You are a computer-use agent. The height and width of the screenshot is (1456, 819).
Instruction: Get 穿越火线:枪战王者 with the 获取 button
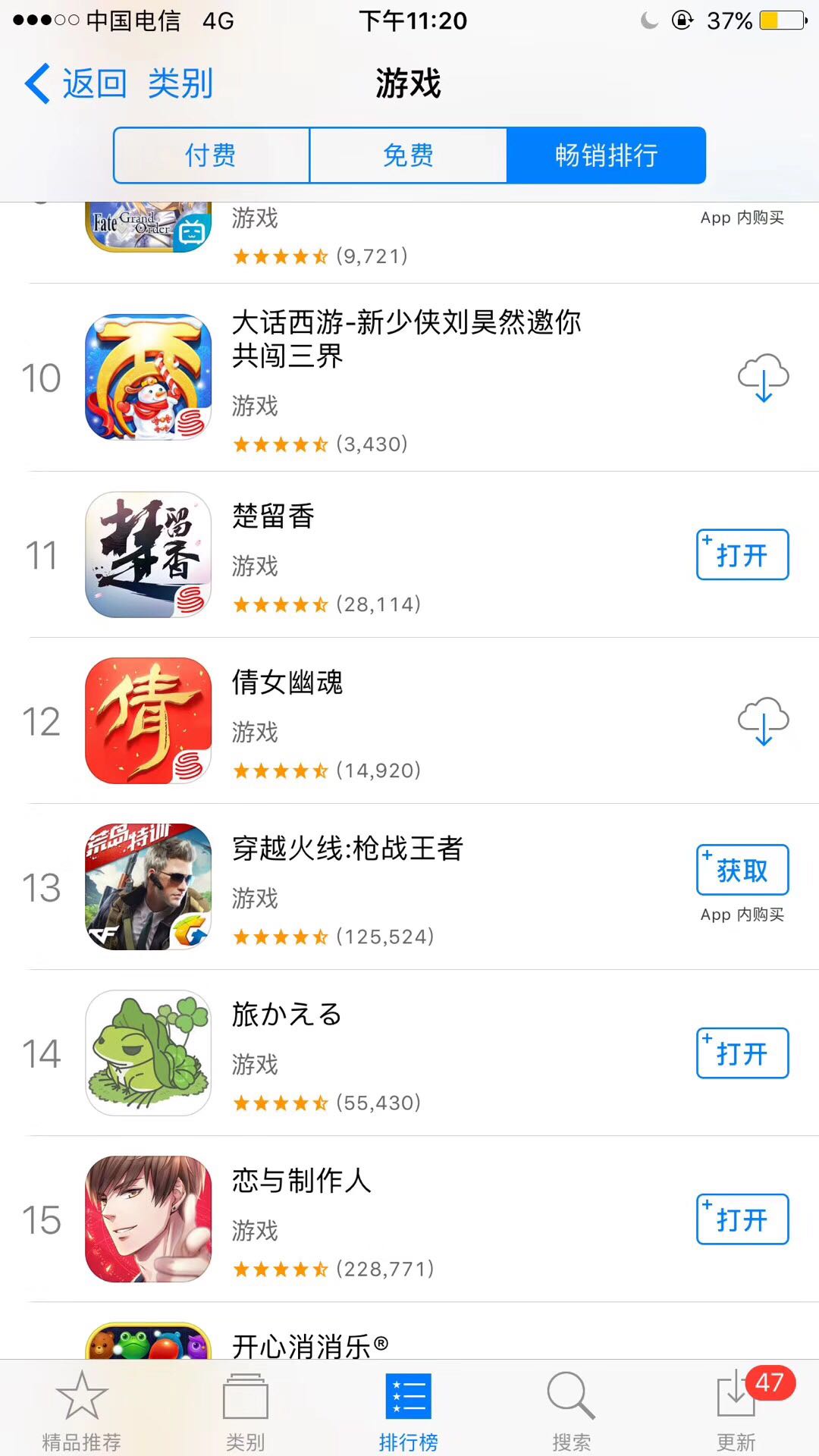[742, 870]
